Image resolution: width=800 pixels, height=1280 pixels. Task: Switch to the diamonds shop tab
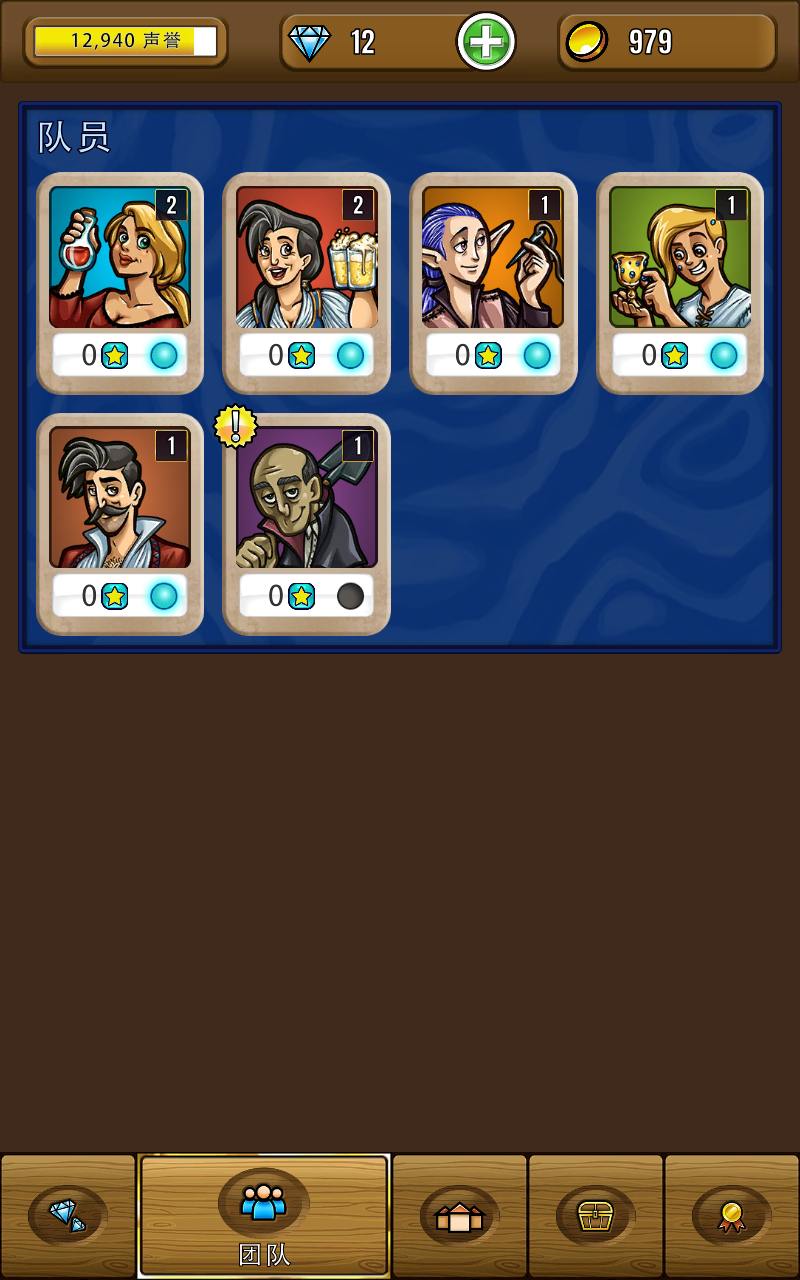(68, 1215)
